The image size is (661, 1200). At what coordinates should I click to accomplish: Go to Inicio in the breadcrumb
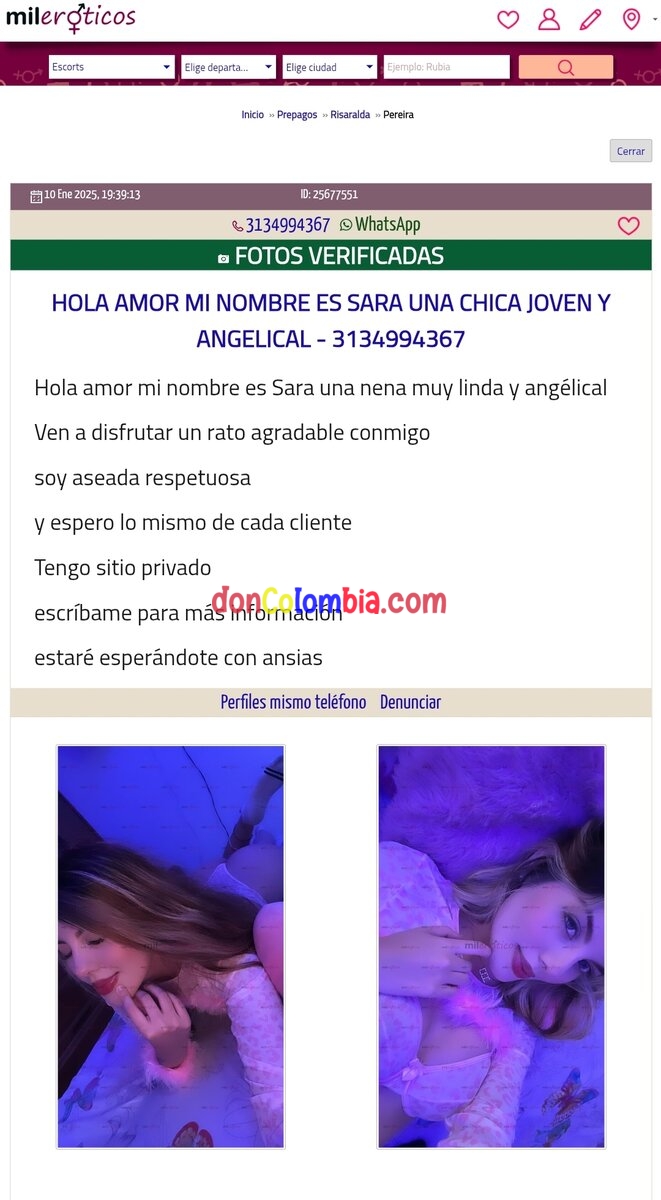pyautogui.click(x=252, y=115)
